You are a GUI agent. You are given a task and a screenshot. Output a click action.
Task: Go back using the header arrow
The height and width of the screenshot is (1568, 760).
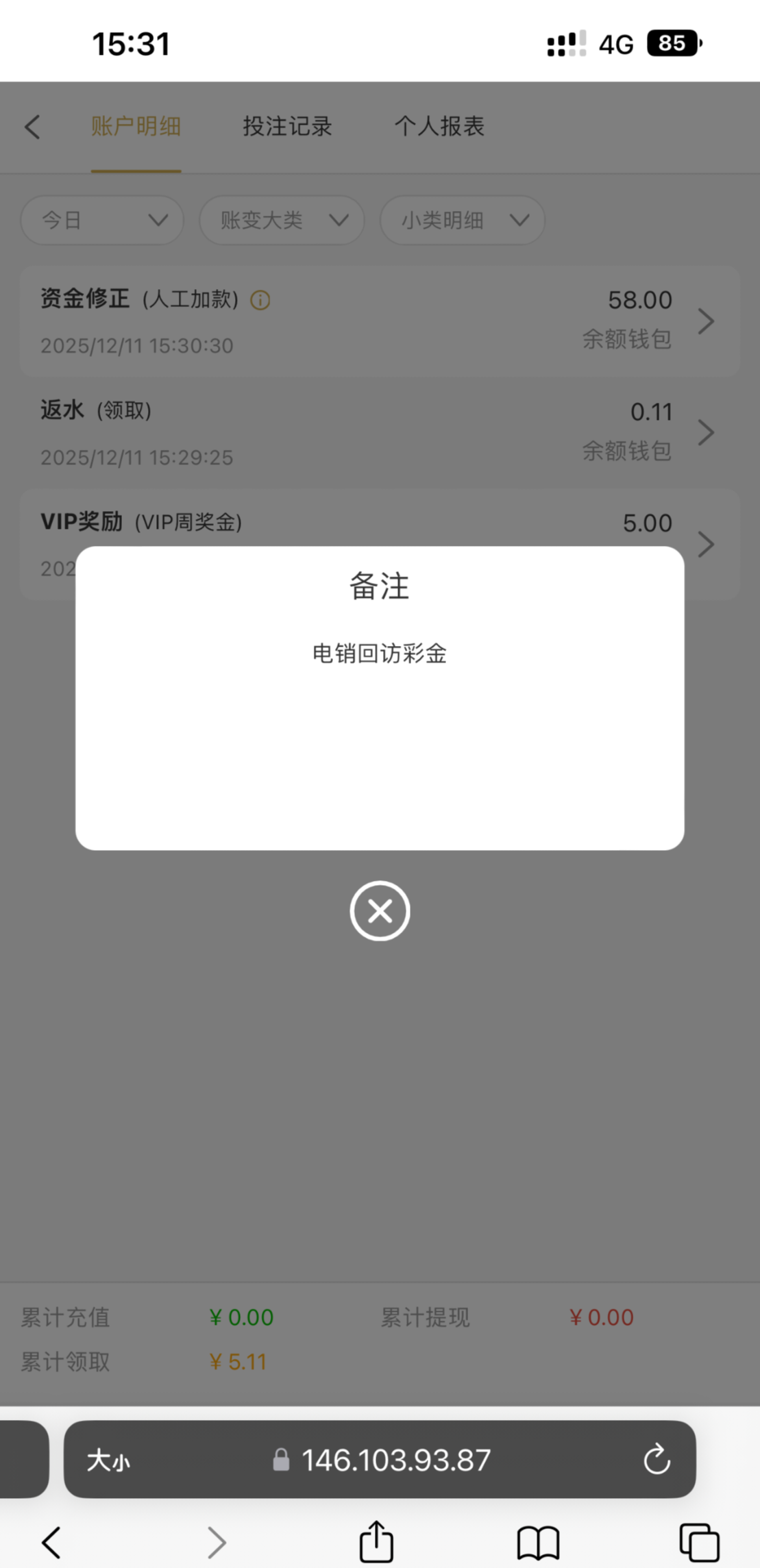click(x=32, y=127)
